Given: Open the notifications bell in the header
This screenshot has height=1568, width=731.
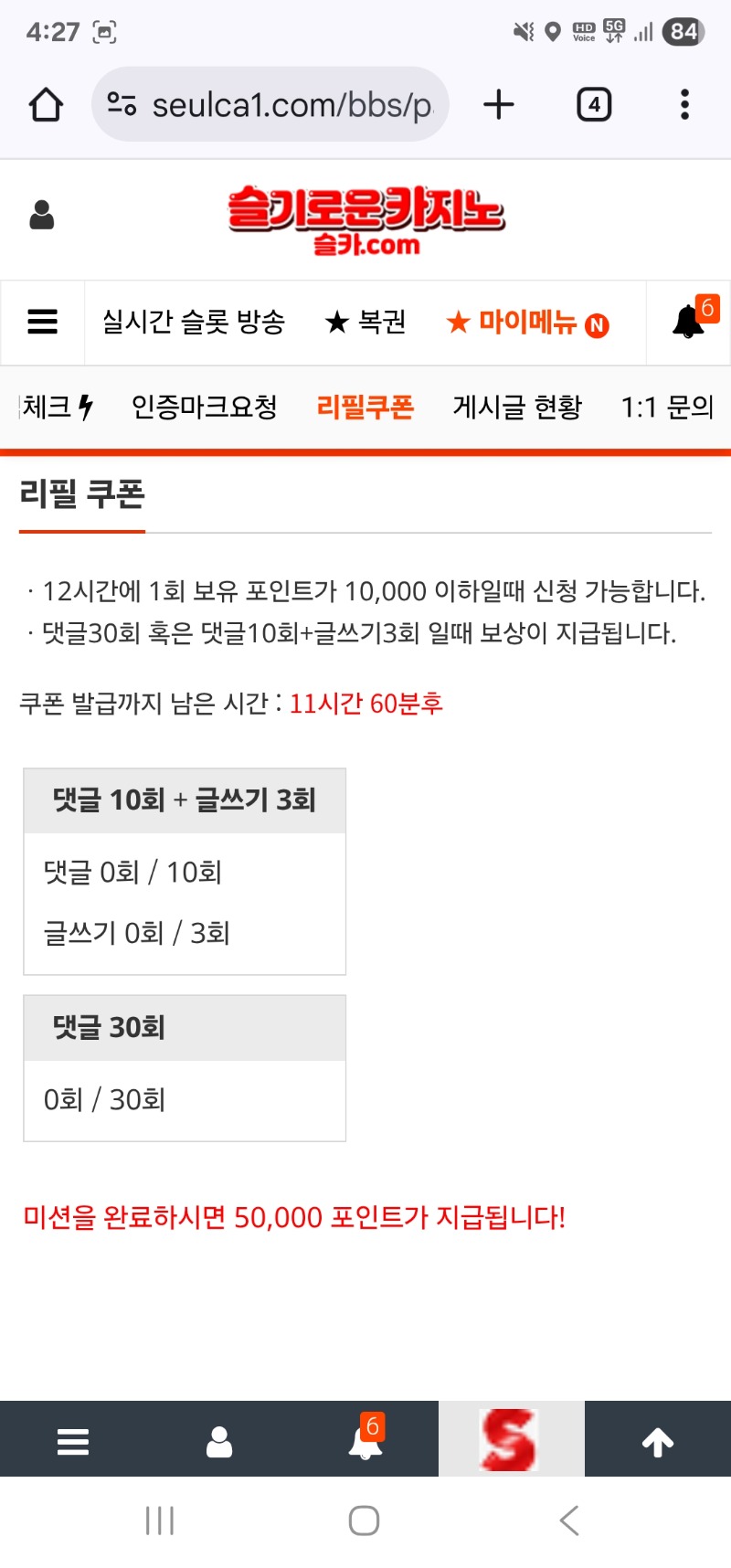Looking at the screenshot, I should click(689, 322).
